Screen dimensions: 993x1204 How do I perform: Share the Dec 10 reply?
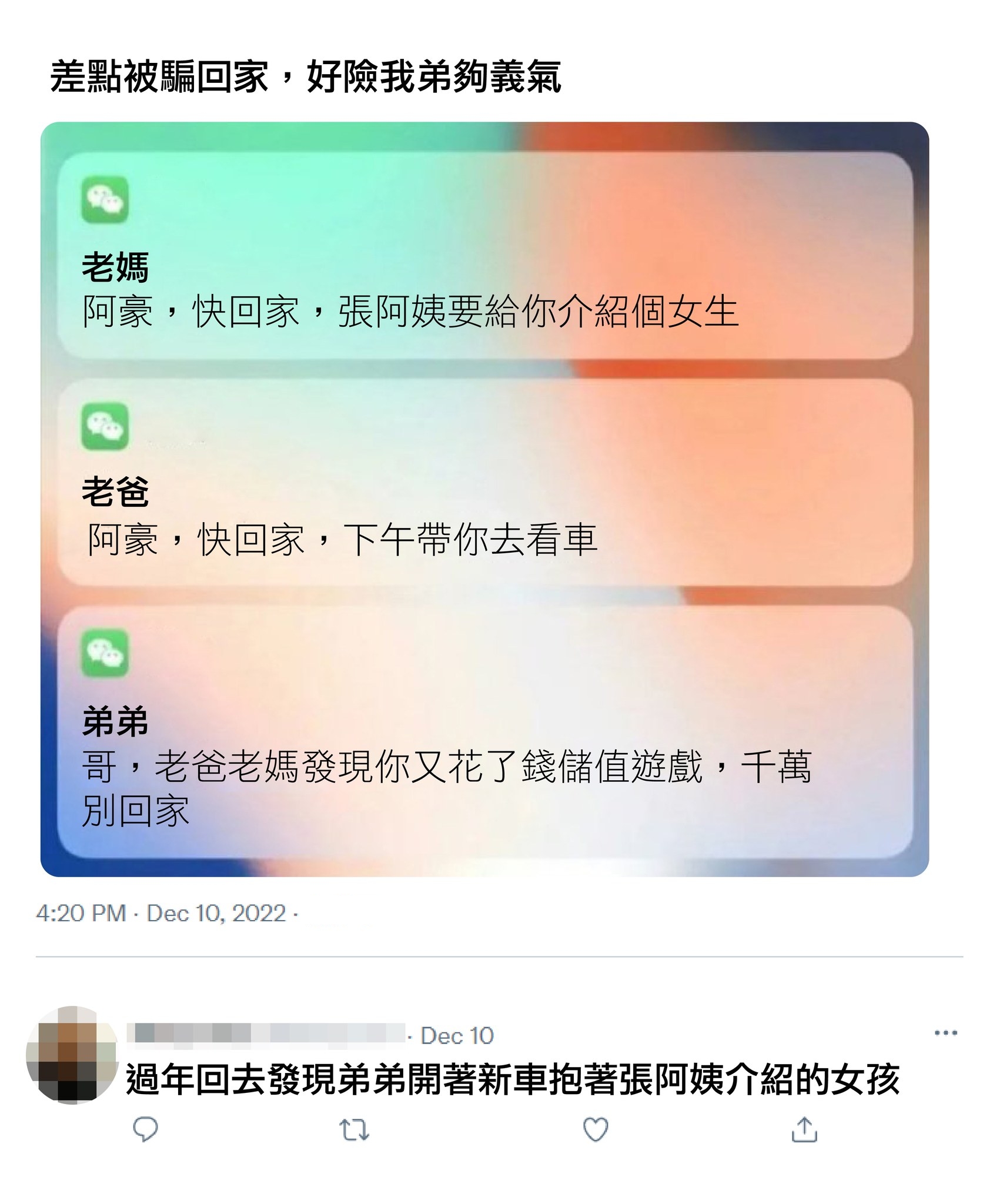(804, 1129)
